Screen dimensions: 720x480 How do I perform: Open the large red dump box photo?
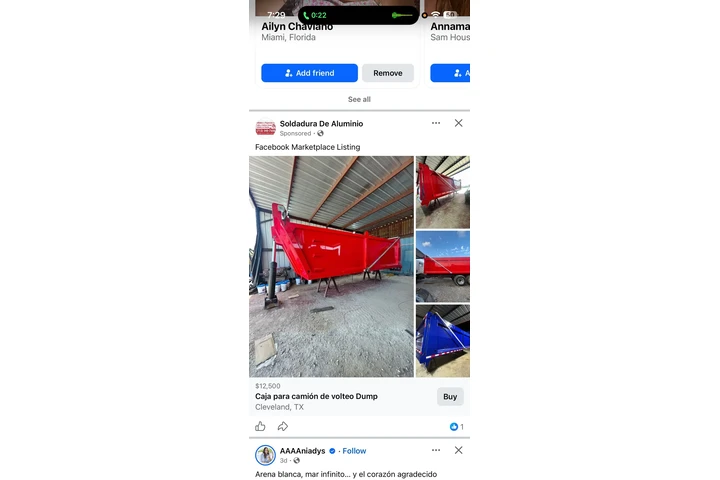pyautogui.click(x=331, y=266)
